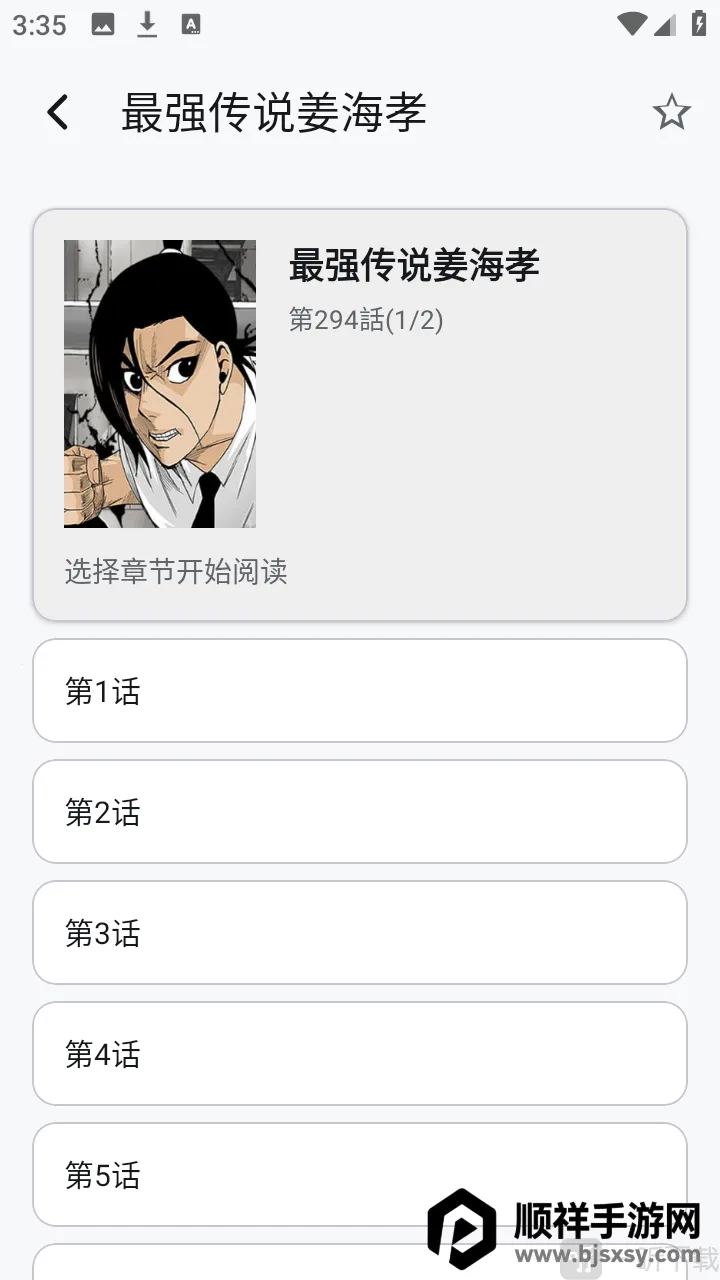The image size is (720, 1280).
Task: Start reading 第2话
Action: pos(360,812)
